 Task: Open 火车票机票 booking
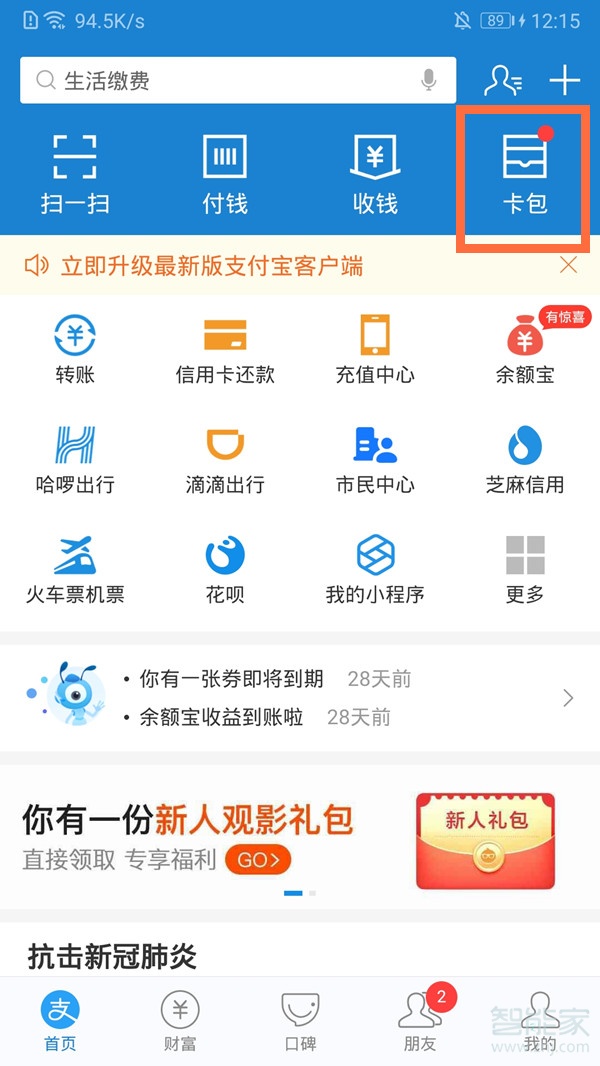coord(75,568)
